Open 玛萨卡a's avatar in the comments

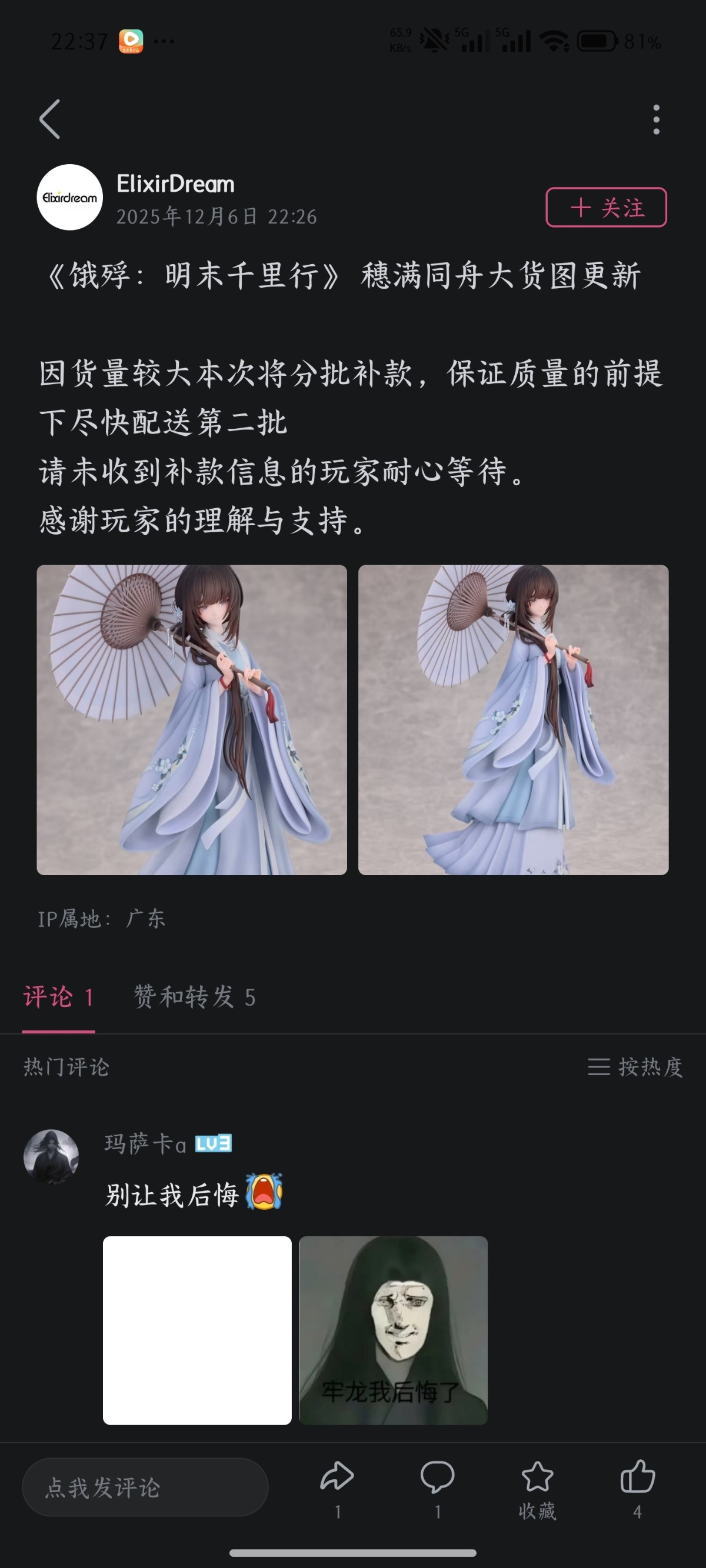[51, 1157]
